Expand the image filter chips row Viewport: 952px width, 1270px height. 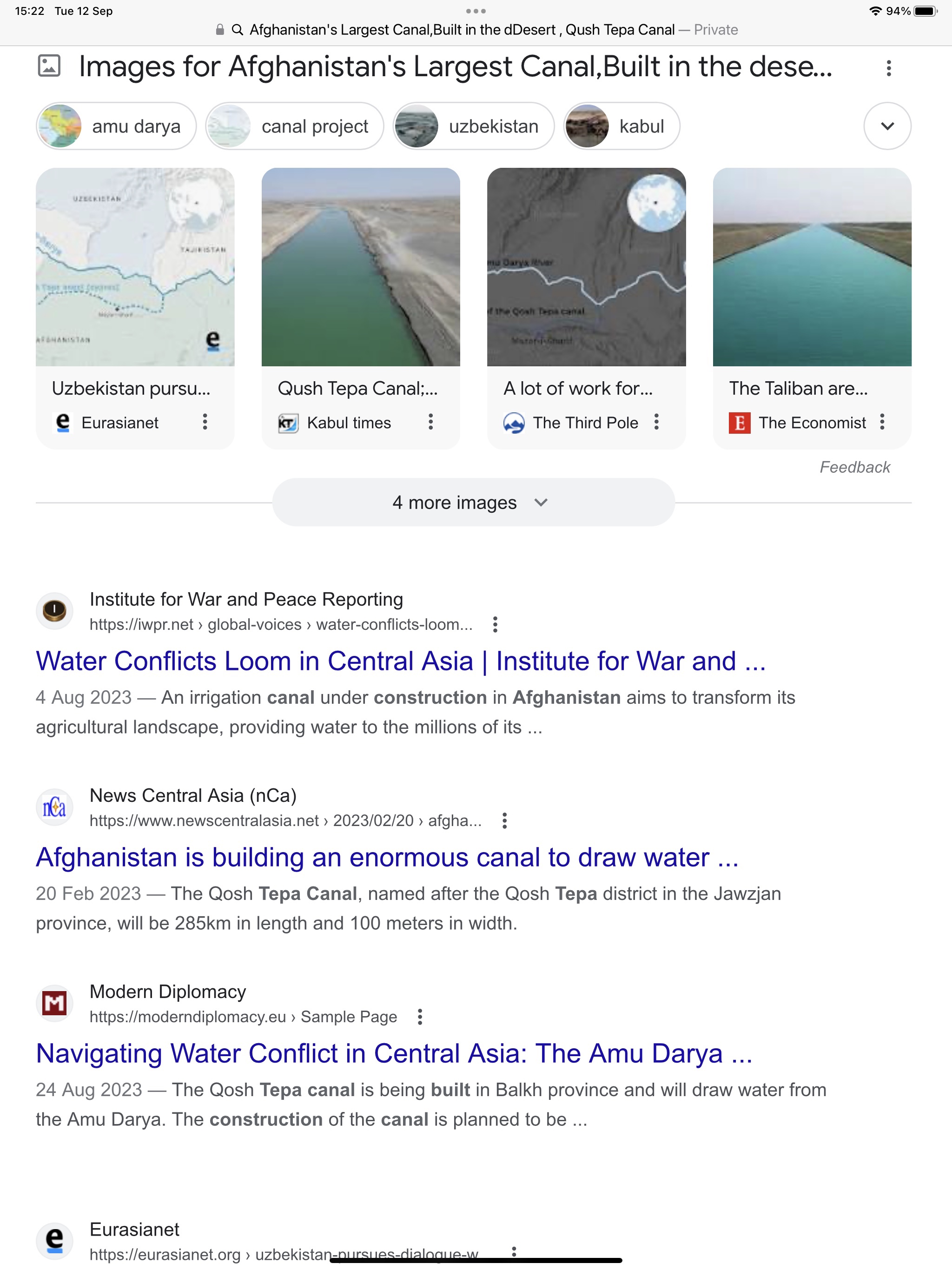pyautogui.click(x=887, y=126)
